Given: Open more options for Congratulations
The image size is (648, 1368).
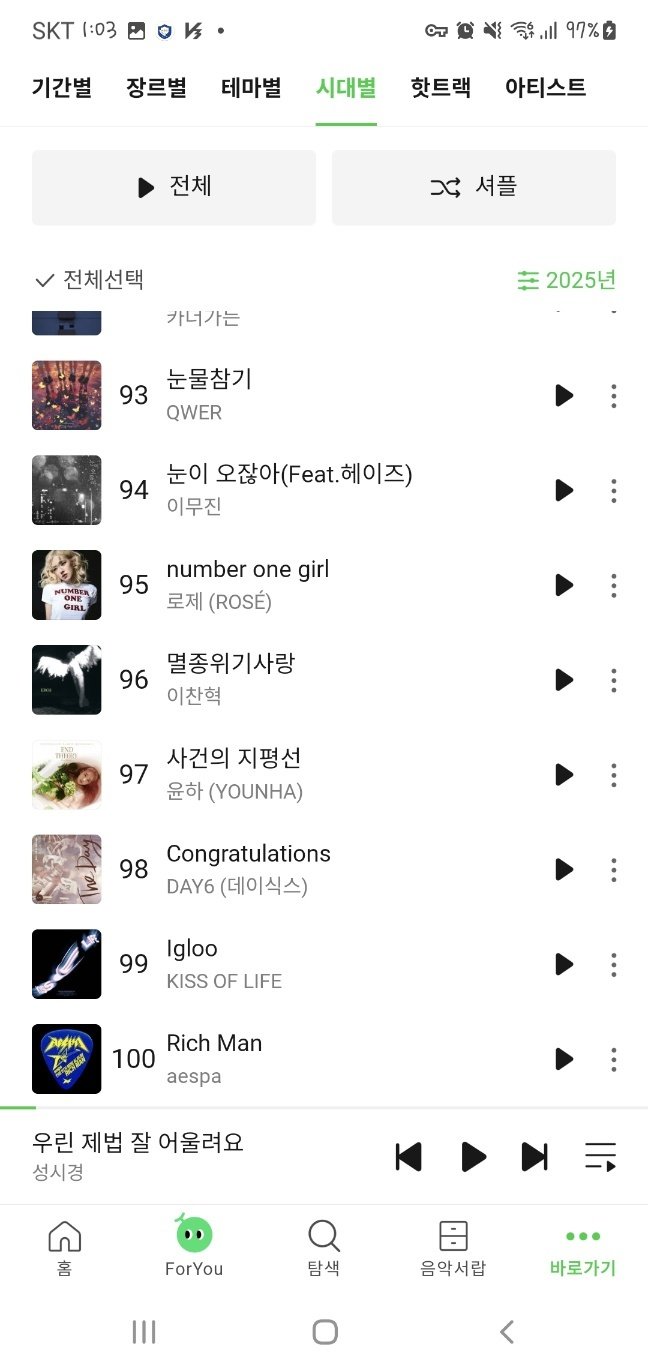Looking at the screenshot, I should pyautogui.click(x=613, y=869).
